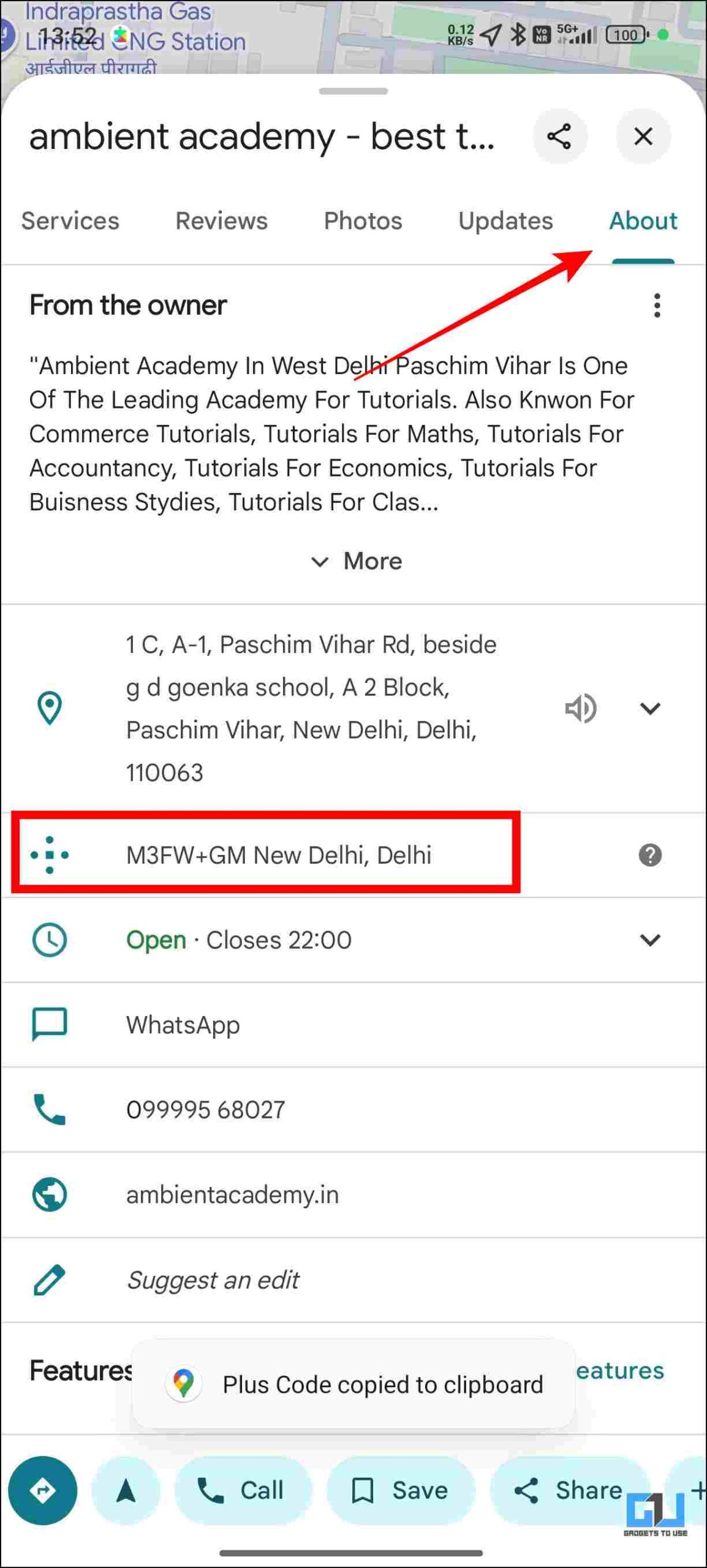Open the WhatsApp contact row
Viewport: 707px width, 1568px height.
[353, 1025]
